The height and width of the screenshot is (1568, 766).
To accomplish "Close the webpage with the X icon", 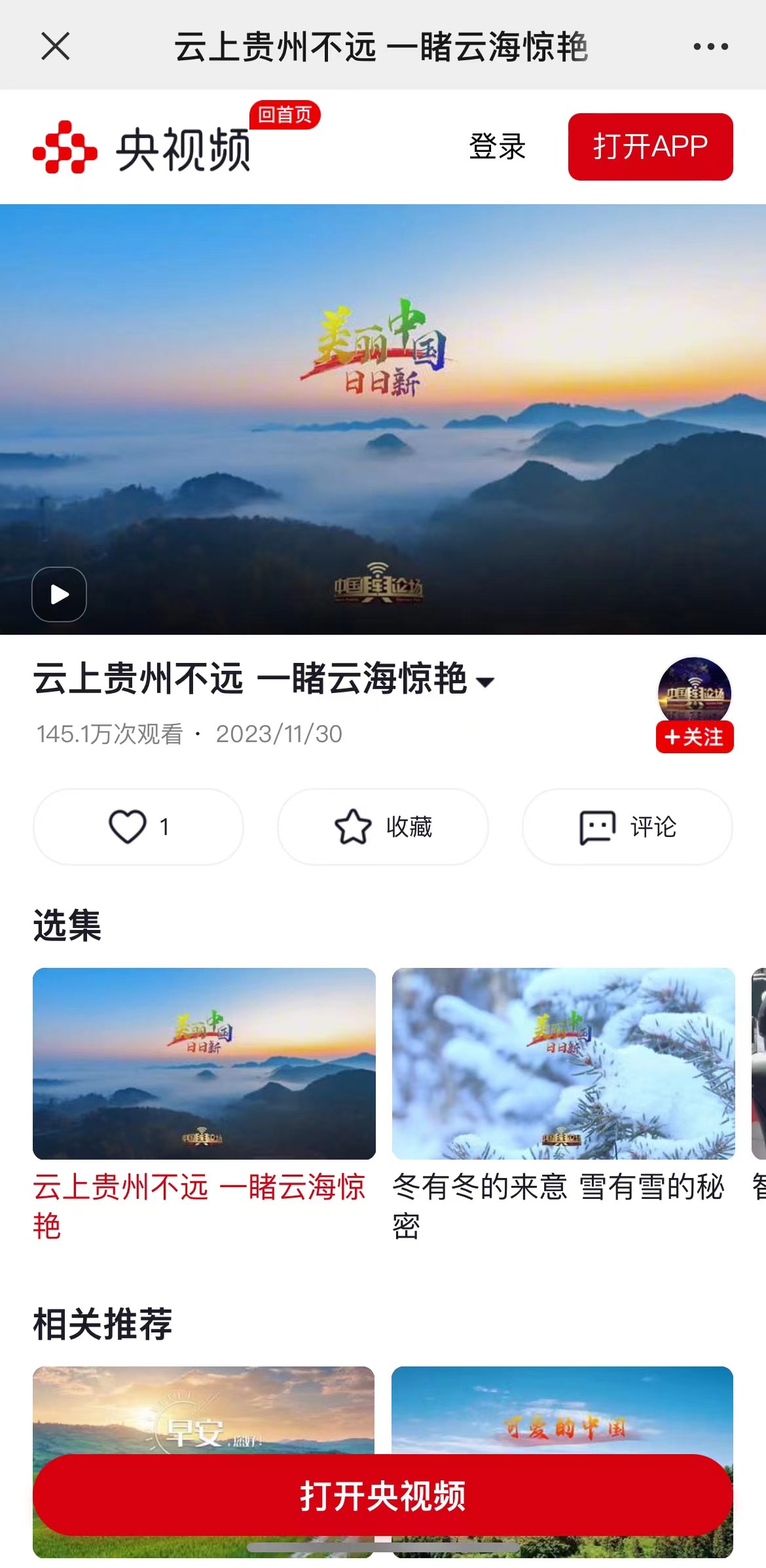I will (56, 46).
